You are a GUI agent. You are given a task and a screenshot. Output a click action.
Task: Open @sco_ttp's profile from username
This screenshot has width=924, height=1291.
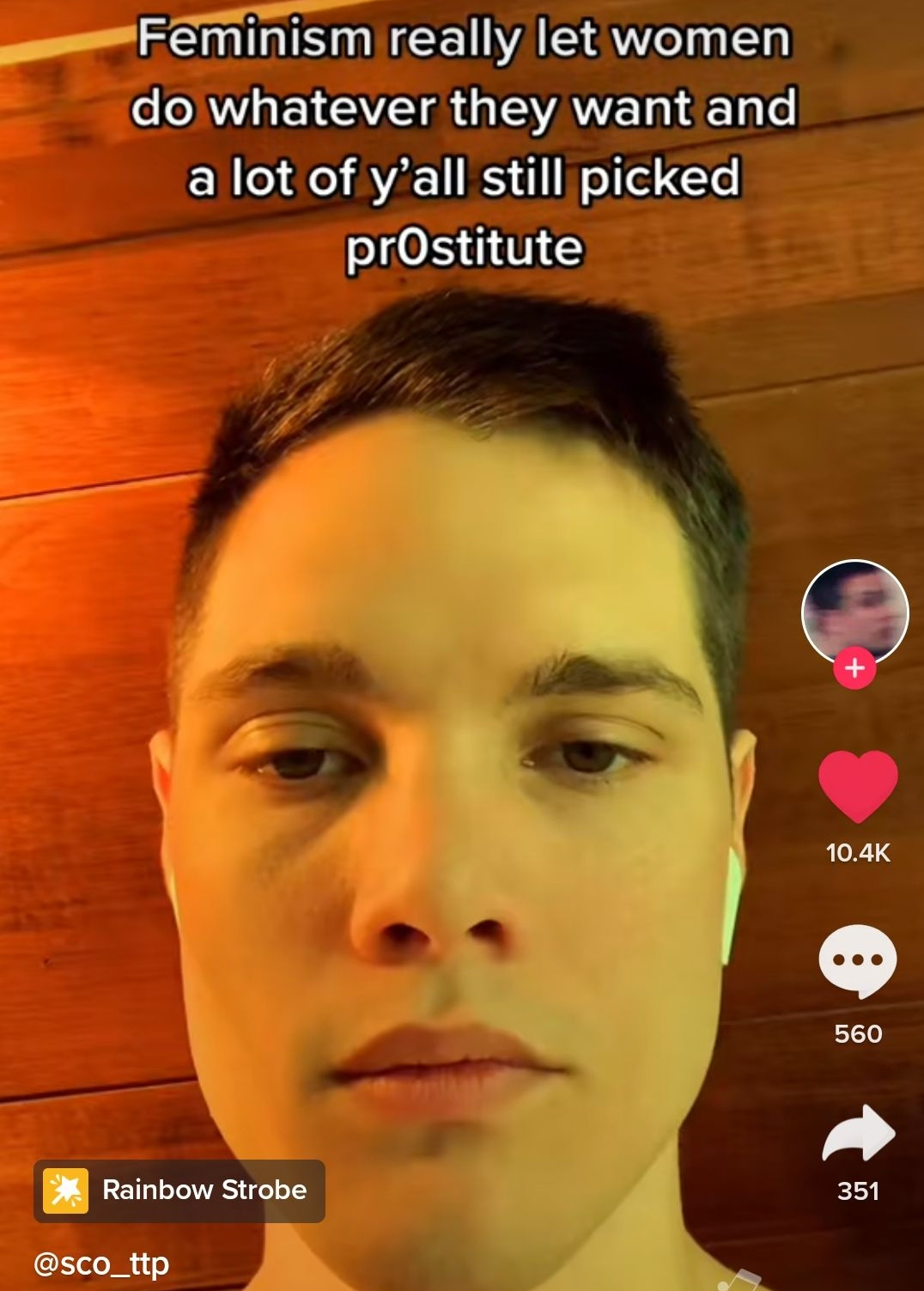coord(100,1263)
